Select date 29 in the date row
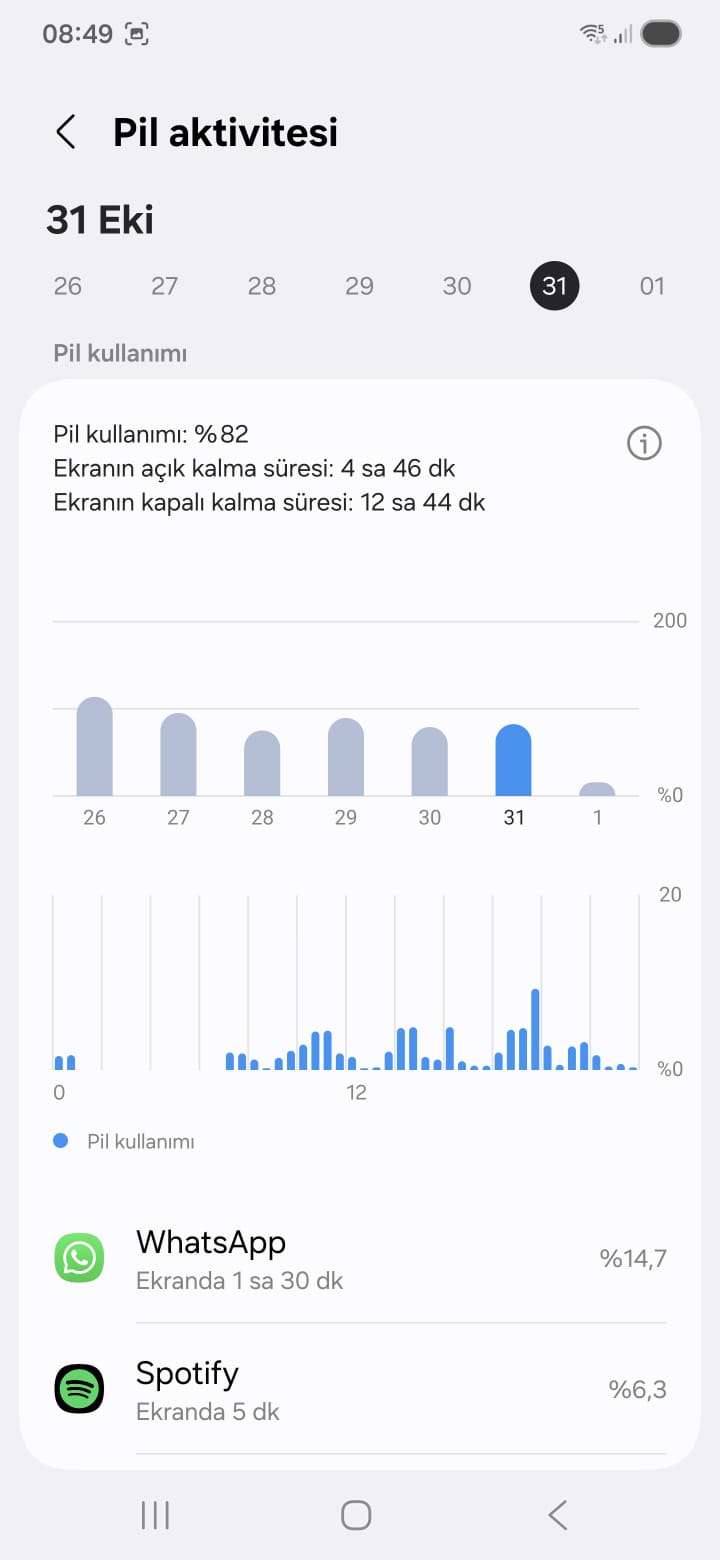This screenshot has height=1560, width=720. pos(359,286)
